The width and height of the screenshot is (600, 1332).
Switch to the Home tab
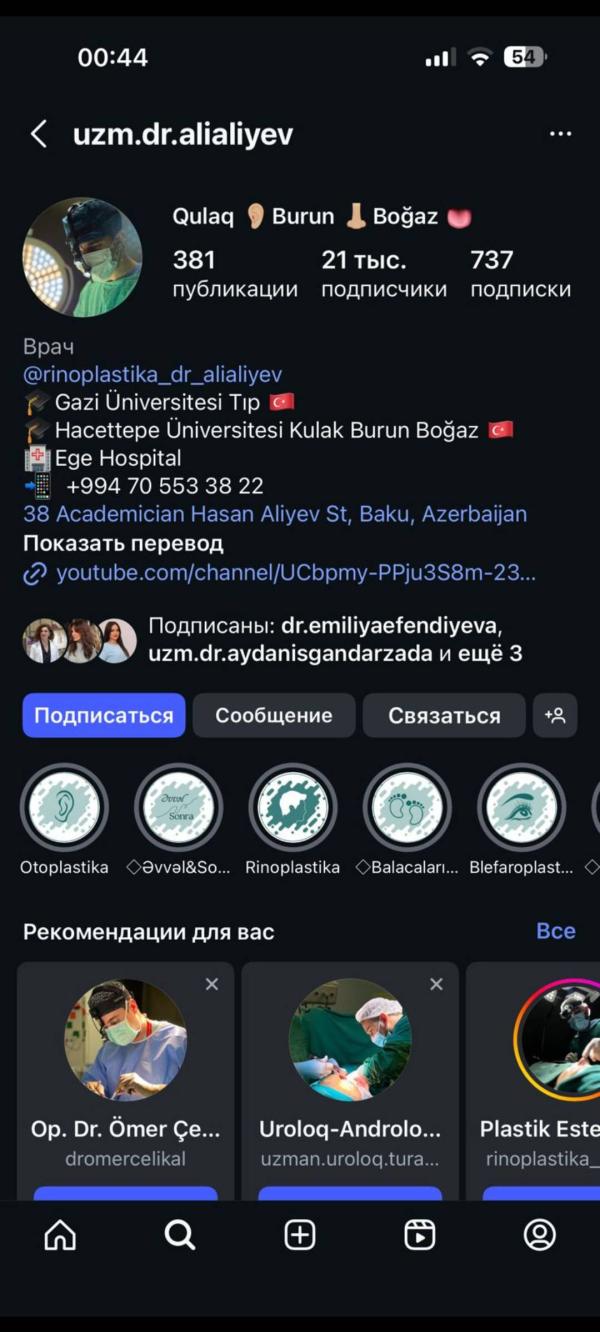point(60,1235)
